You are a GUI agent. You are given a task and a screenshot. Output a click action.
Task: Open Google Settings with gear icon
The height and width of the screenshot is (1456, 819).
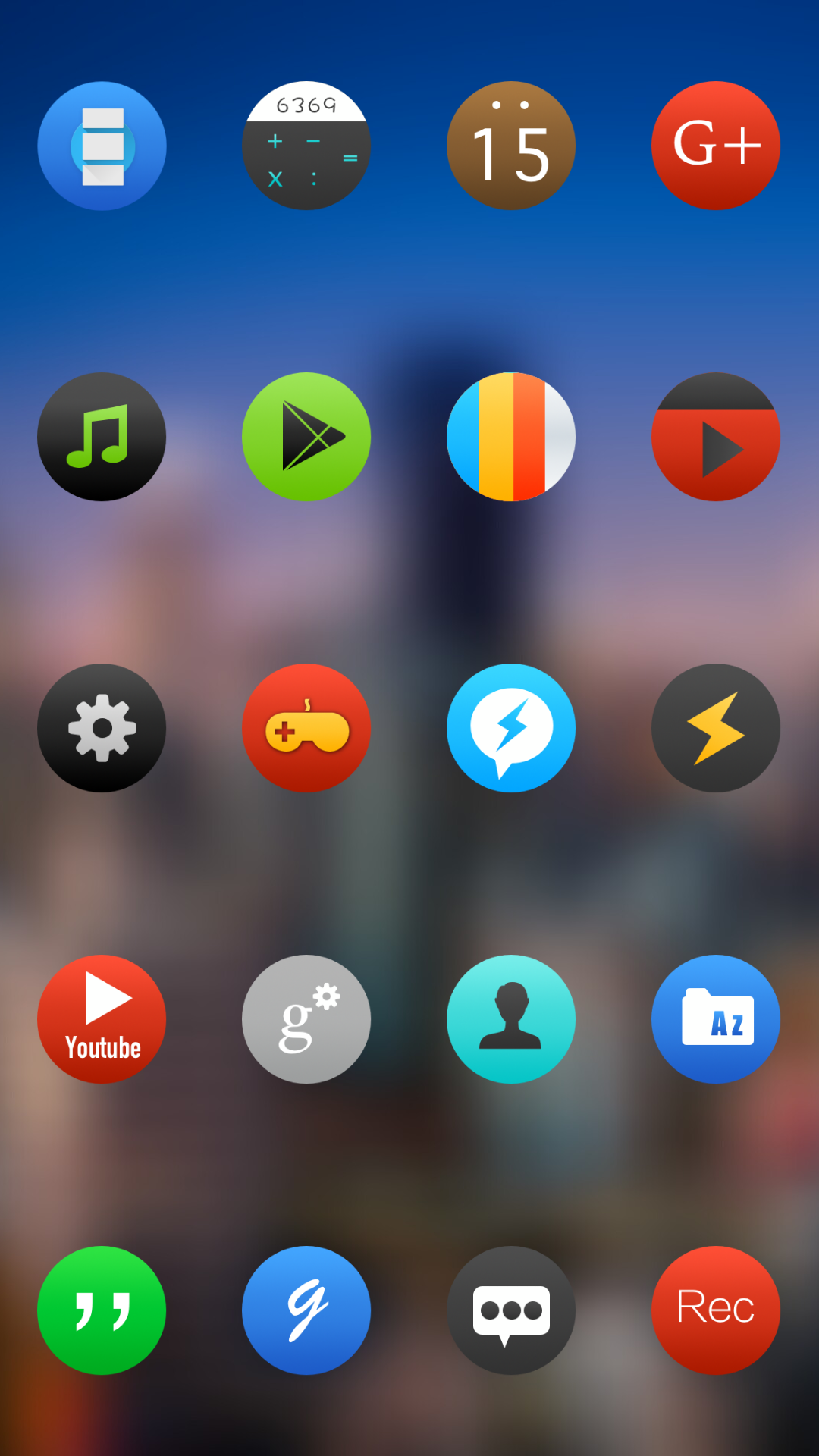(306, 1019)
